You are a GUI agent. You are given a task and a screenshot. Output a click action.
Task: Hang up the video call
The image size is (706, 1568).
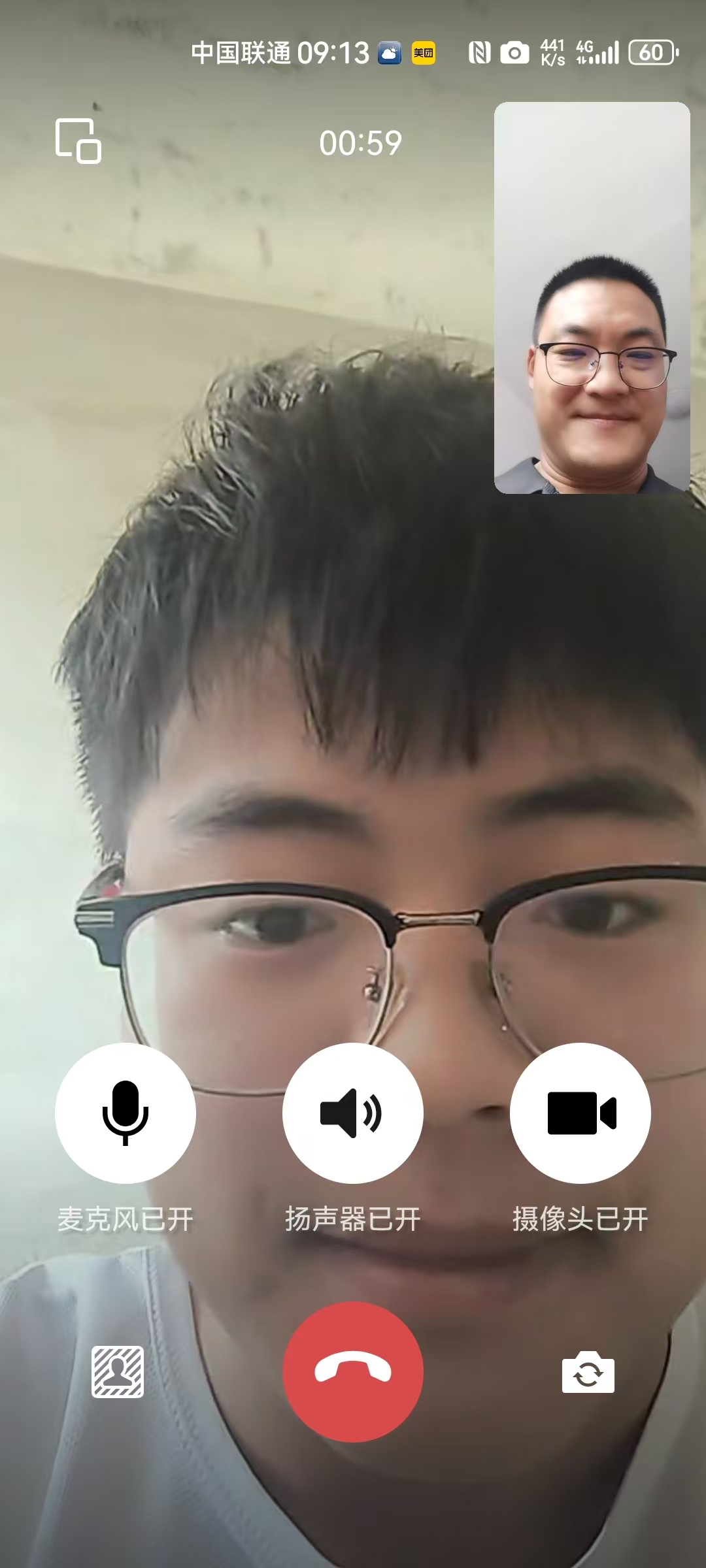point(353,1371)
